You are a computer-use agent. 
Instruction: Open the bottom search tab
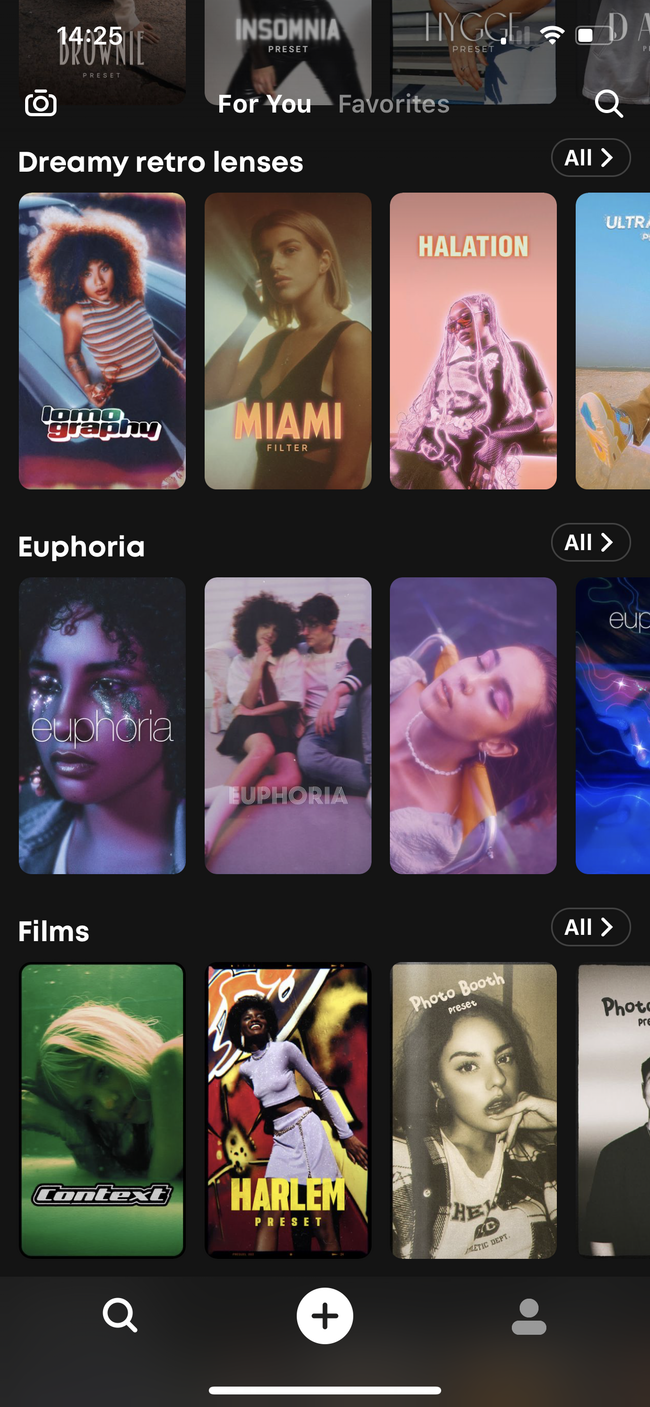pyautogui.click(x=120, y=1315)
